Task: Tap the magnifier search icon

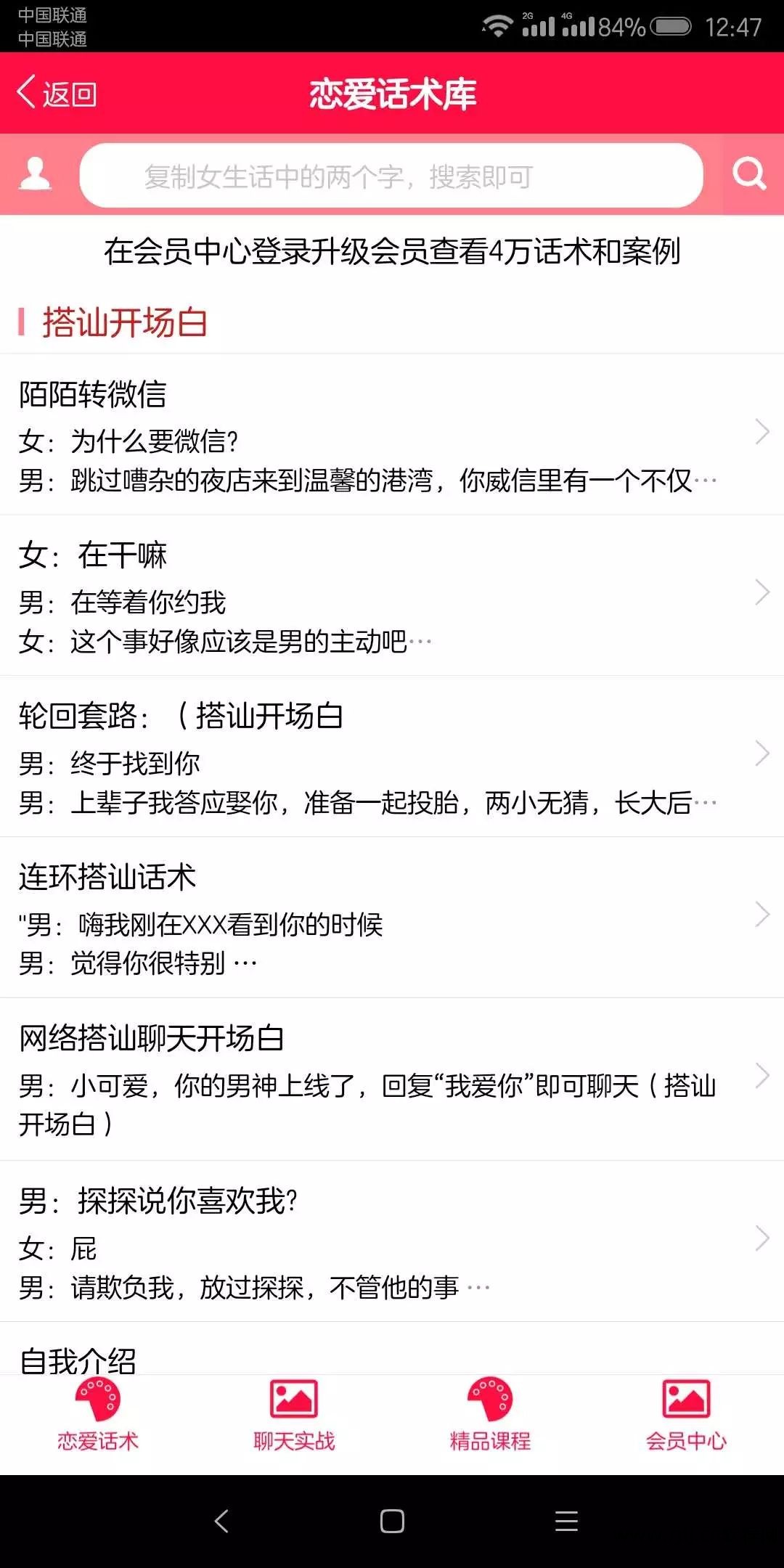Action: coord(748,174)
